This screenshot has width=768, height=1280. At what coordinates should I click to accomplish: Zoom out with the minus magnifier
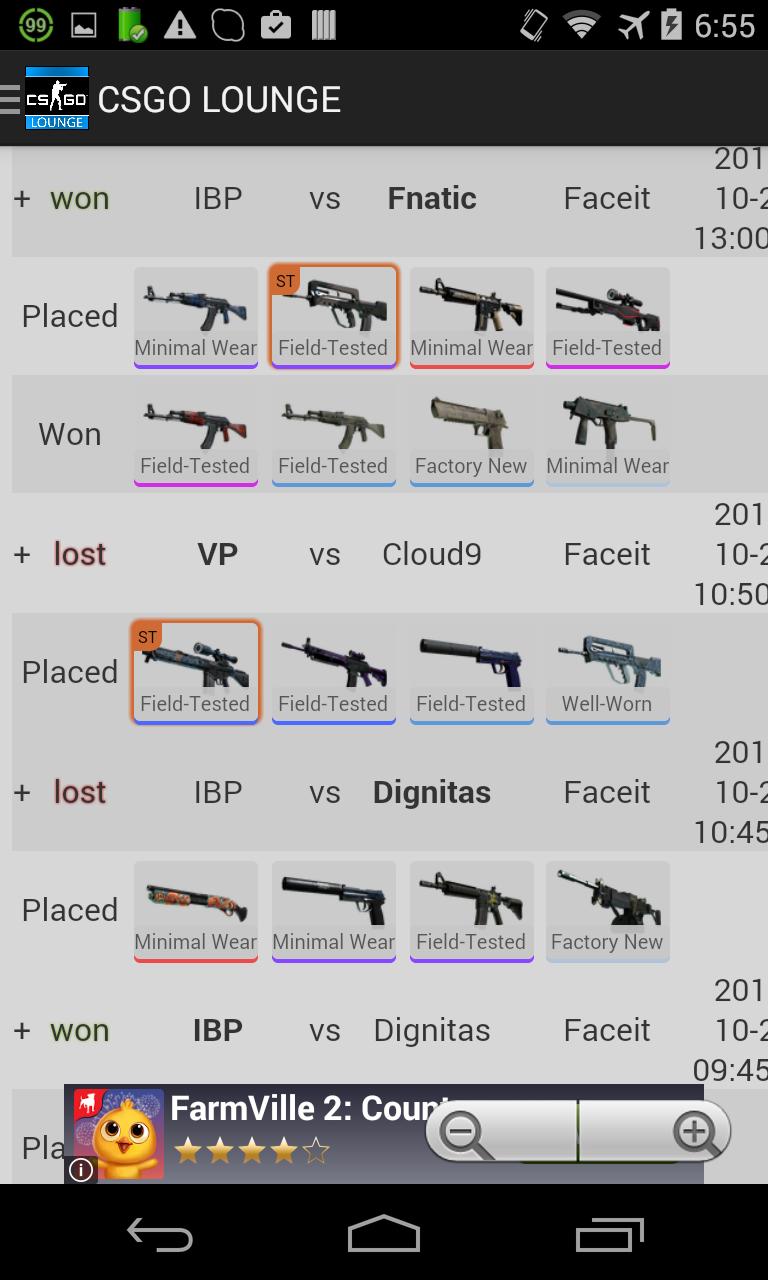[464, 1134]
